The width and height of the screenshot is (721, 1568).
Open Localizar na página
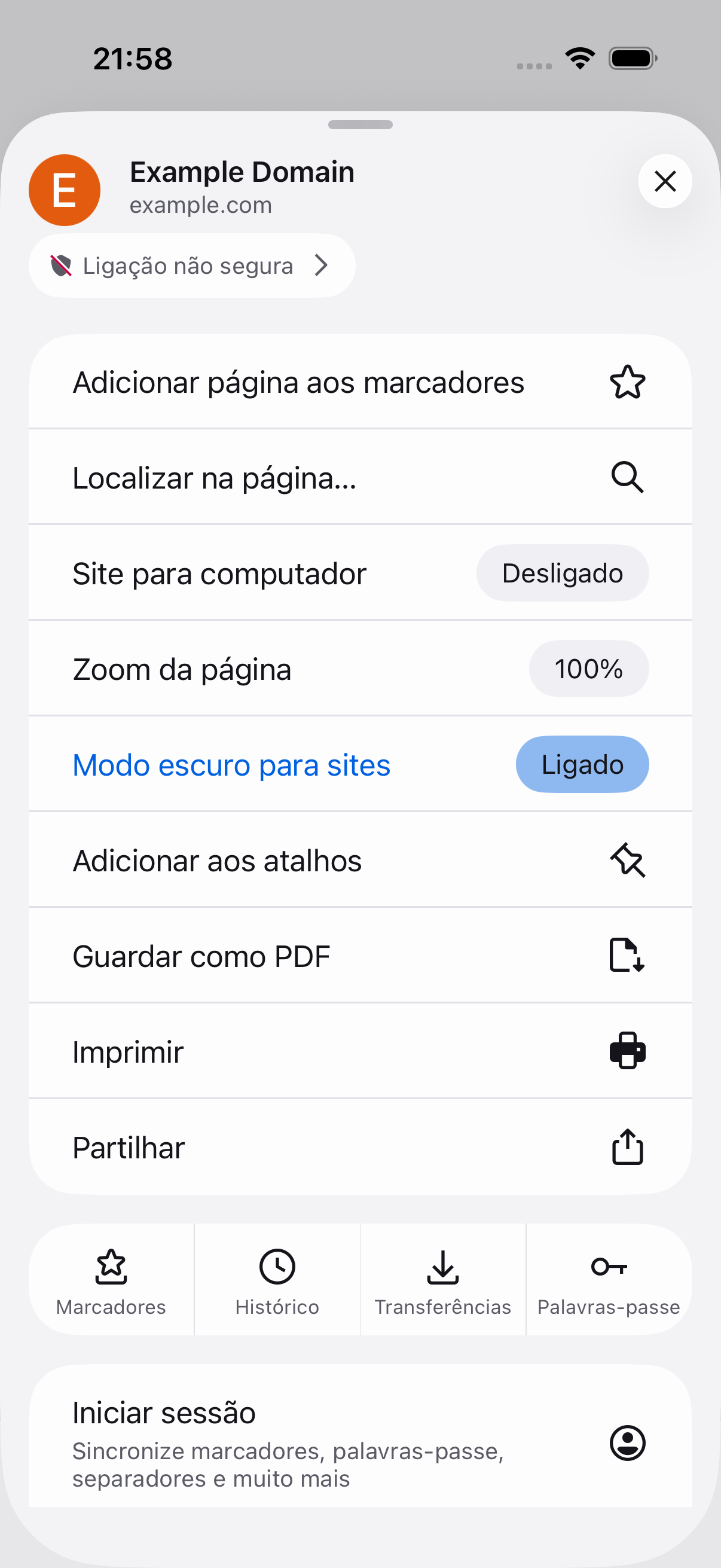click(360, 478)
